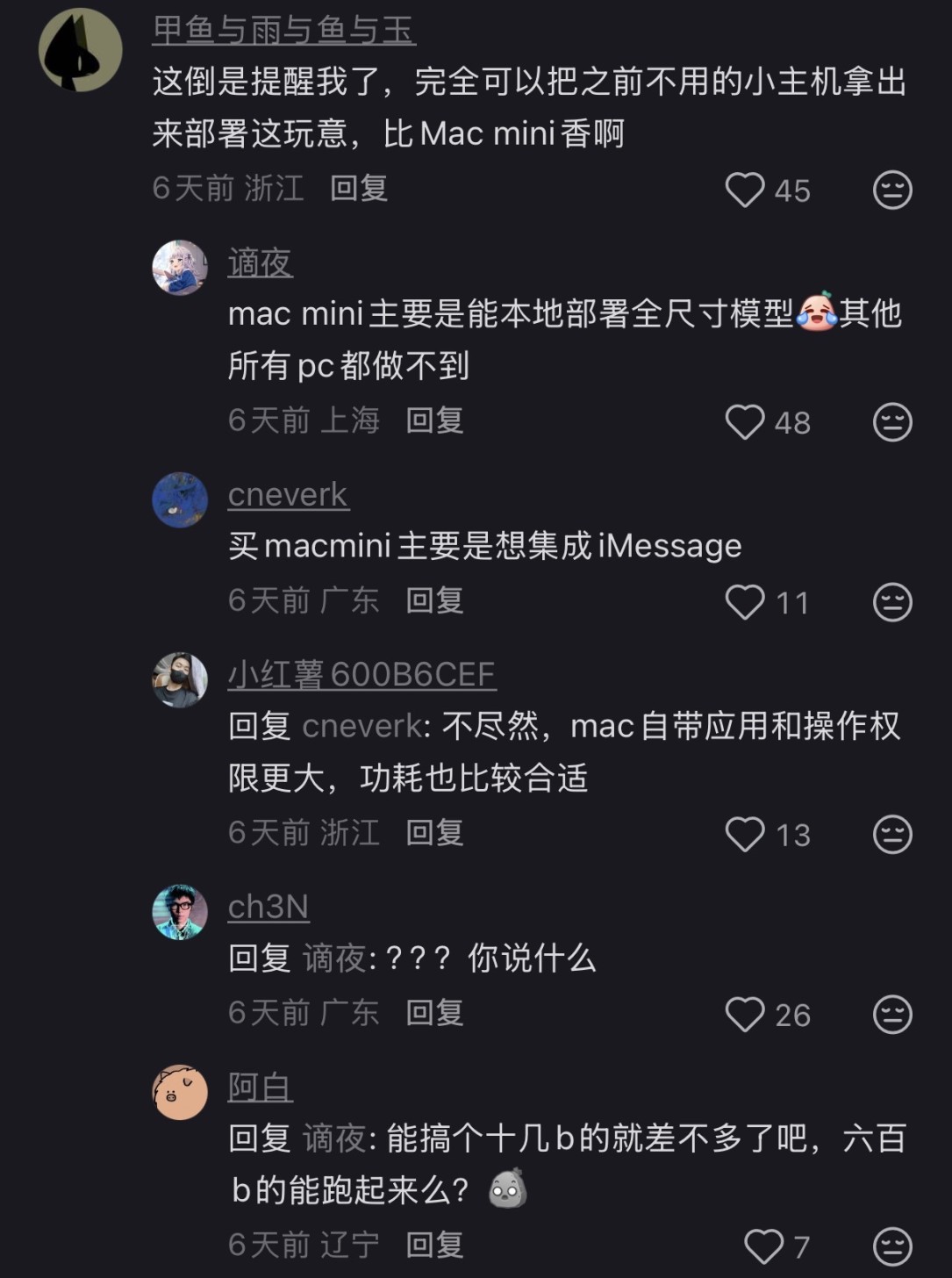Open ch3N's avatar
This screenshot has height=1278, width=952.
pos(180,912)
